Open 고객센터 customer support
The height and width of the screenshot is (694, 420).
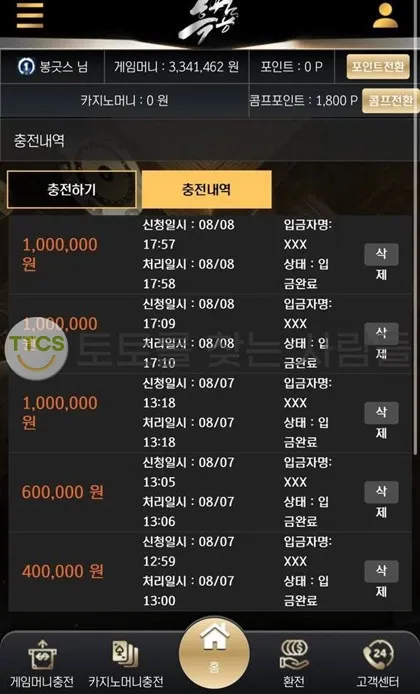[378, 663]
